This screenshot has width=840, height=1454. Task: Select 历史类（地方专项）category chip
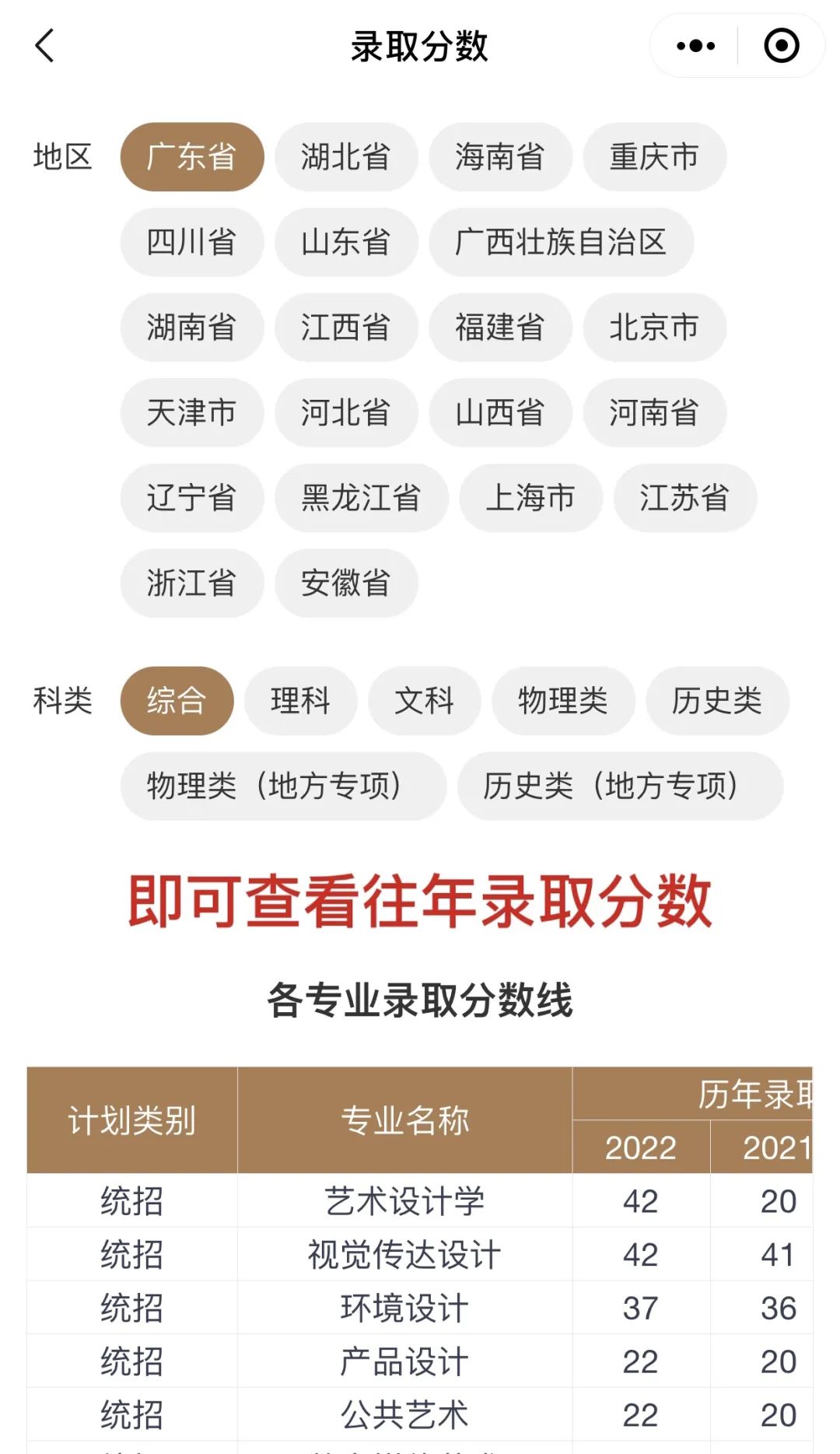(x=620, y=786)
